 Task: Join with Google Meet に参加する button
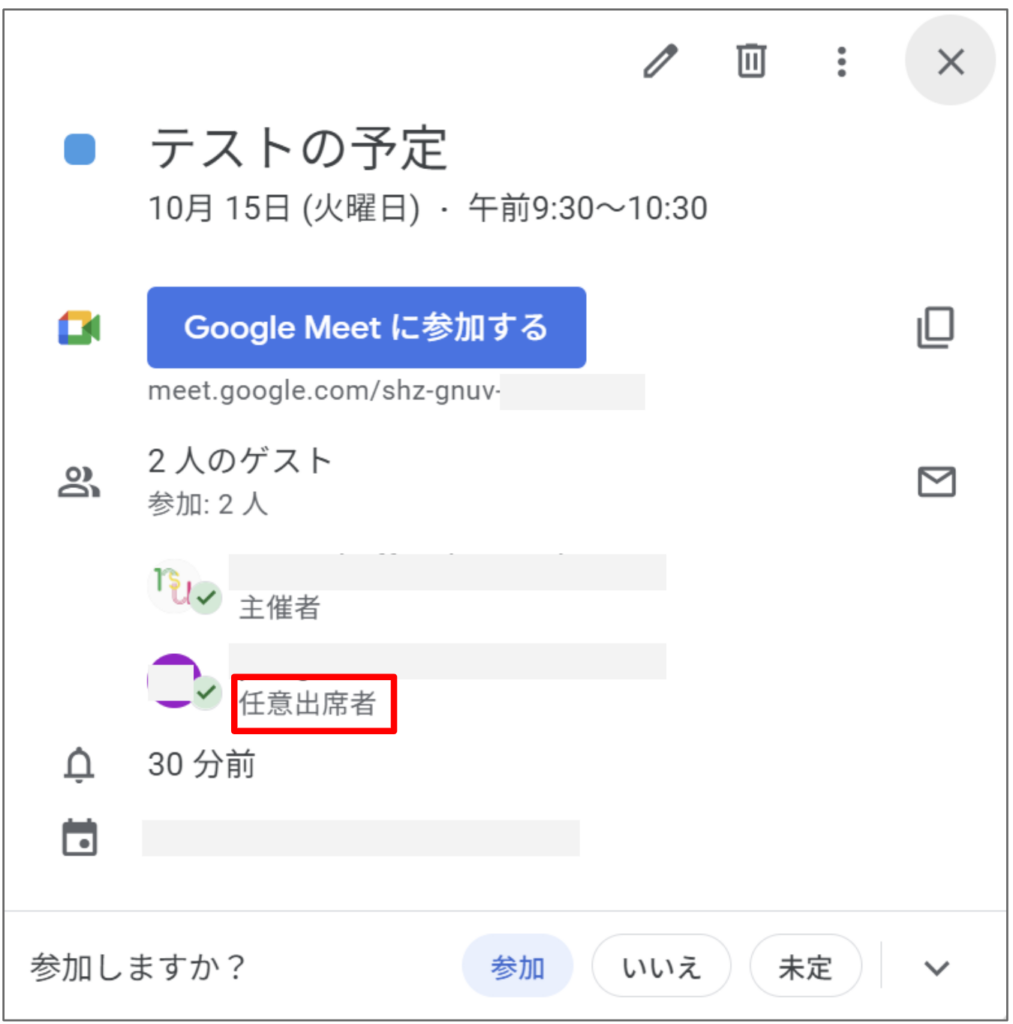click(366, 328)
